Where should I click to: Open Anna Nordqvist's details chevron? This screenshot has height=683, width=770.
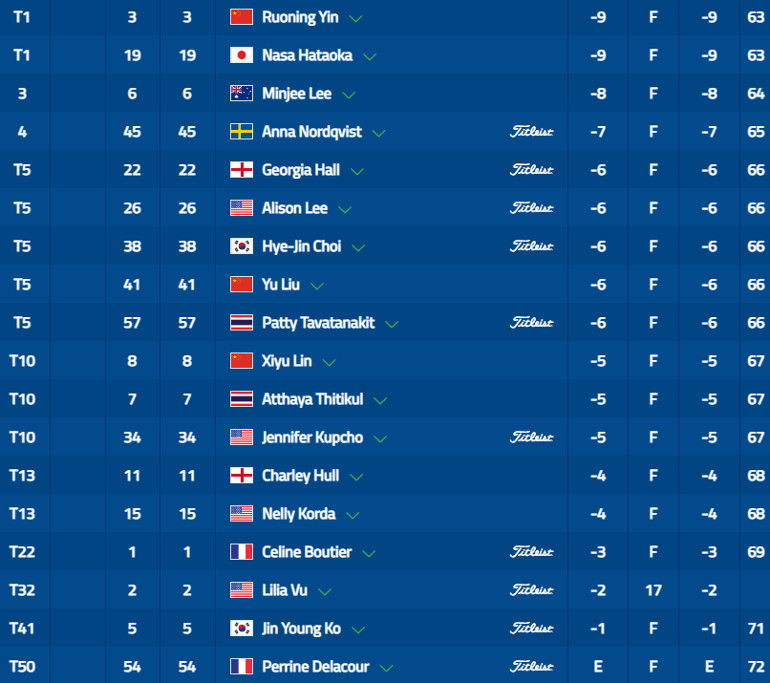click(x=380, y=133)
